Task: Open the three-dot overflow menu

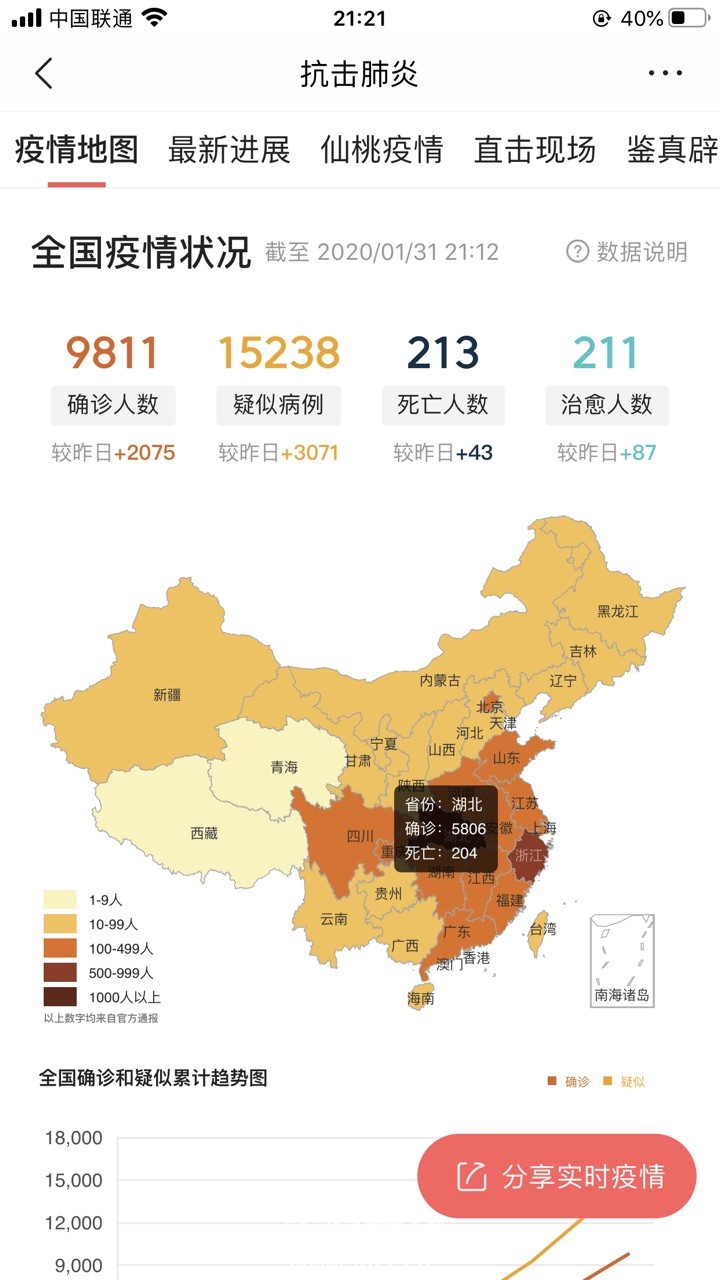Action: tap(665, 74)
